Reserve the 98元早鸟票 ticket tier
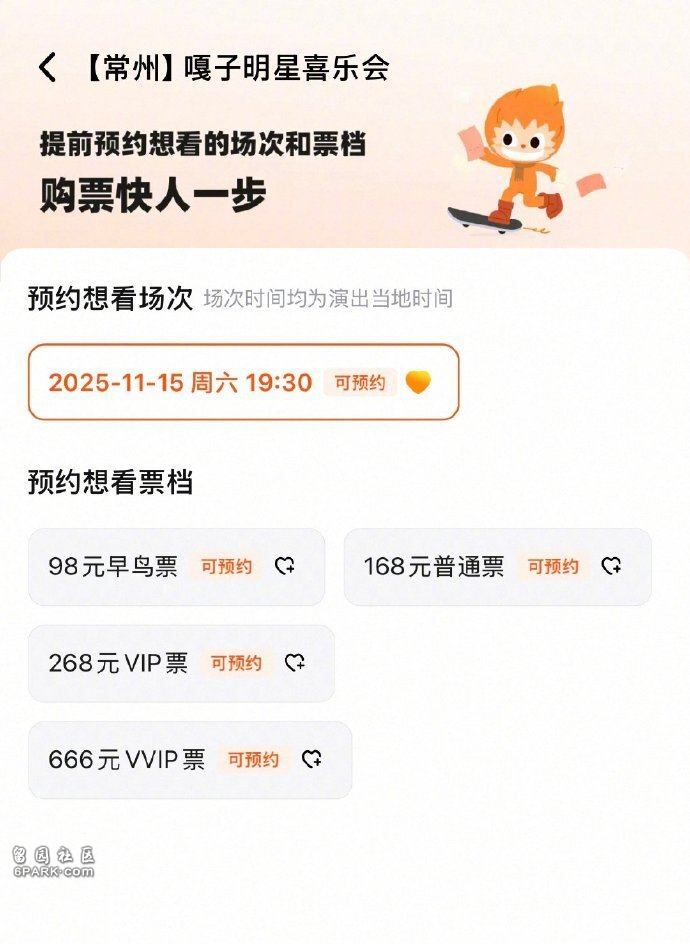 (x=176, y=566)
